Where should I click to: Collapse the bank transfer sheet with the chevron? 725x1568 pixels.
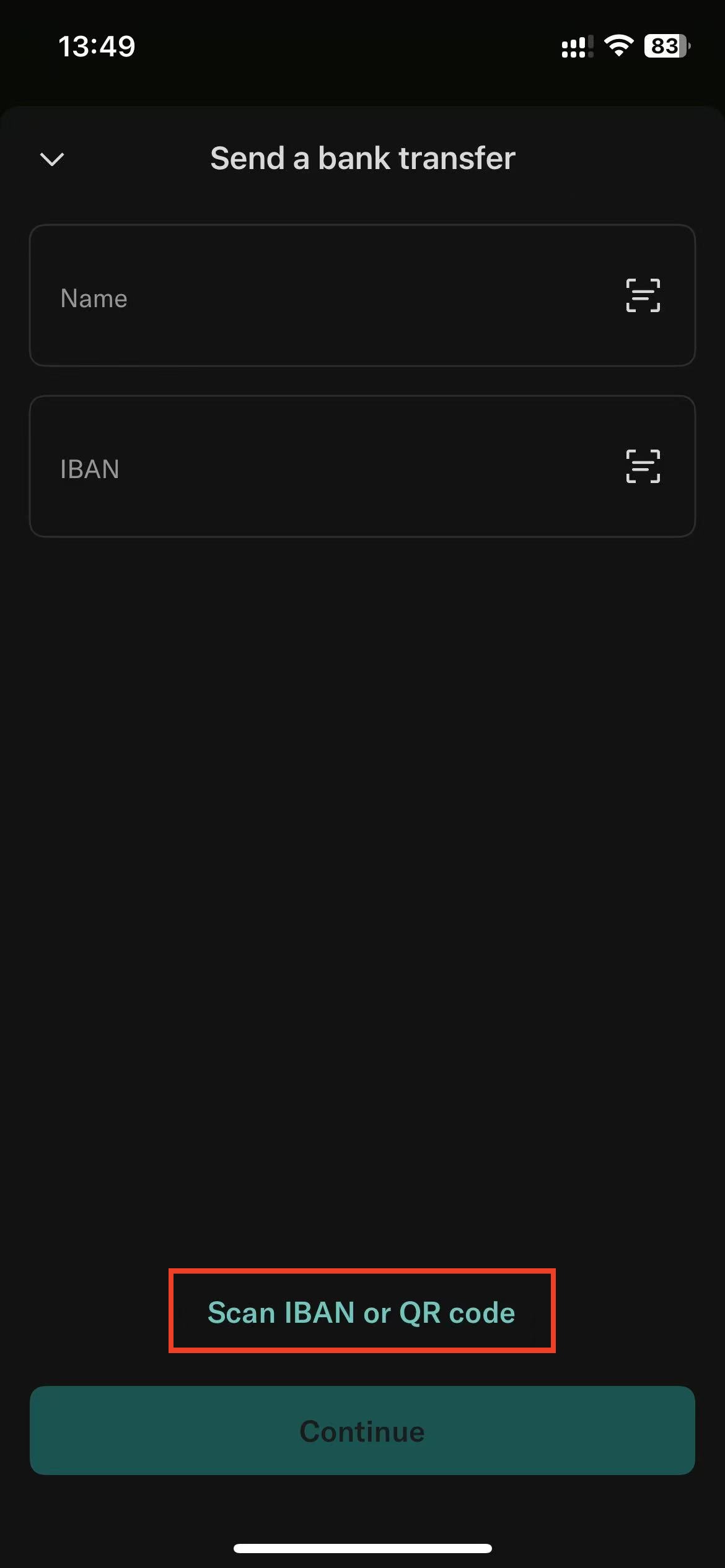[52, 159]
